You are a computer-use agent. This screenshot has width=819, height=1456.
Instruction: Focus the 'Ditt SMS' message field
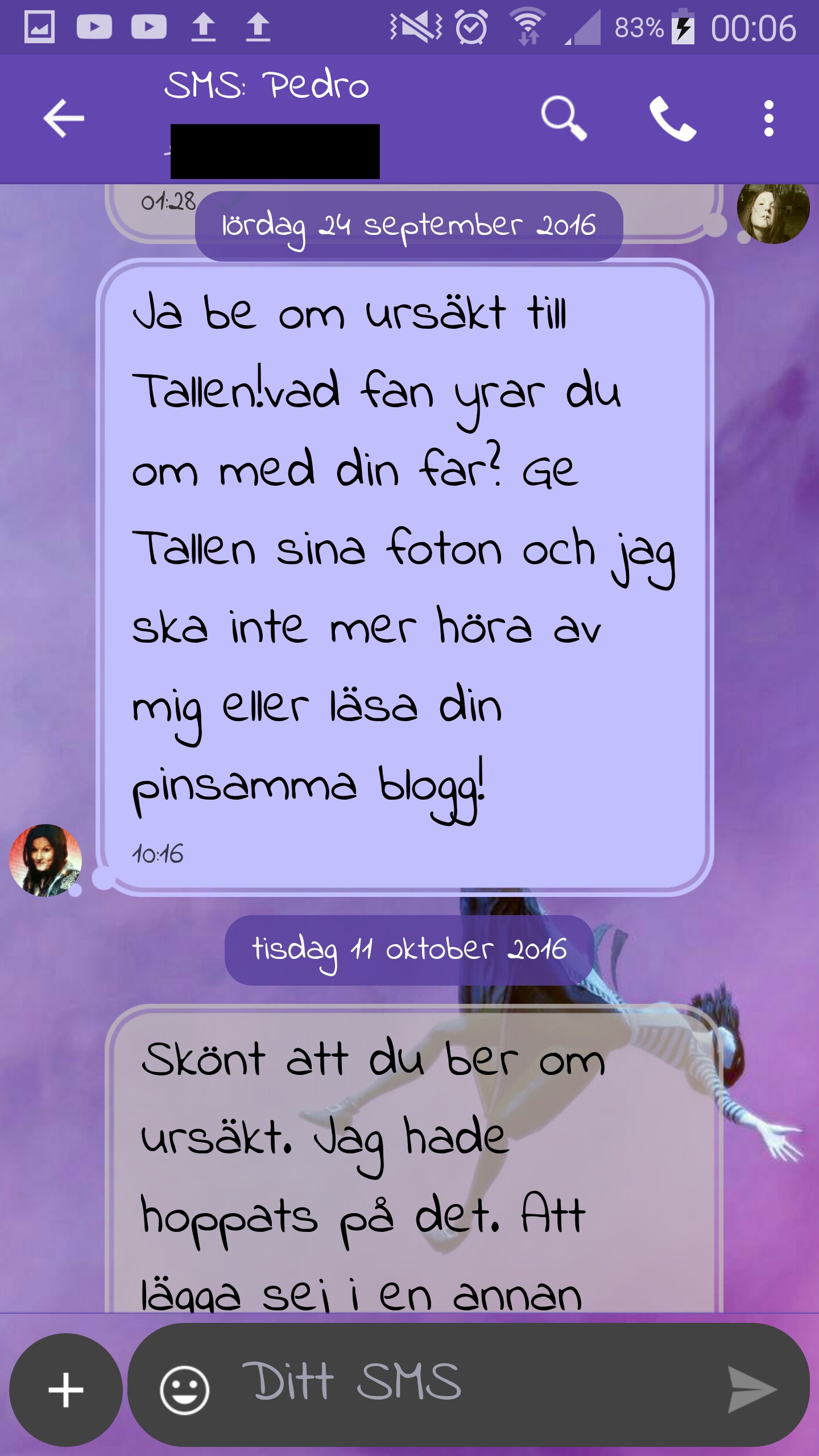[x=455, y=1383]
